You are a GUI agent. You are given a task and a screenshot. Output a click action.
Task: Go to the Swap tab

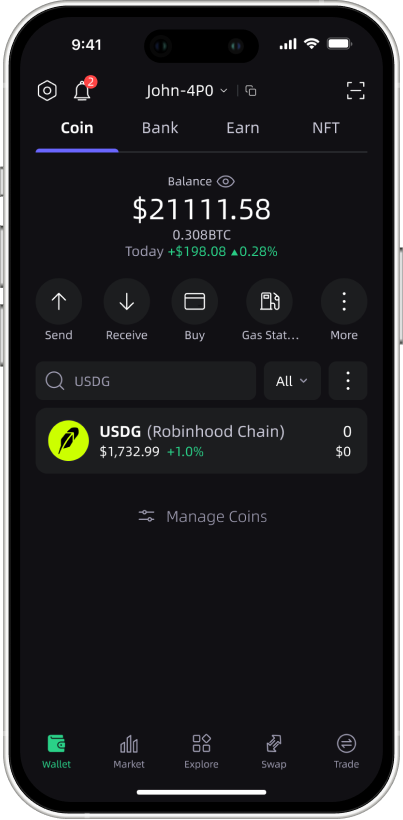pyautogui.click(x=274, y=751)
